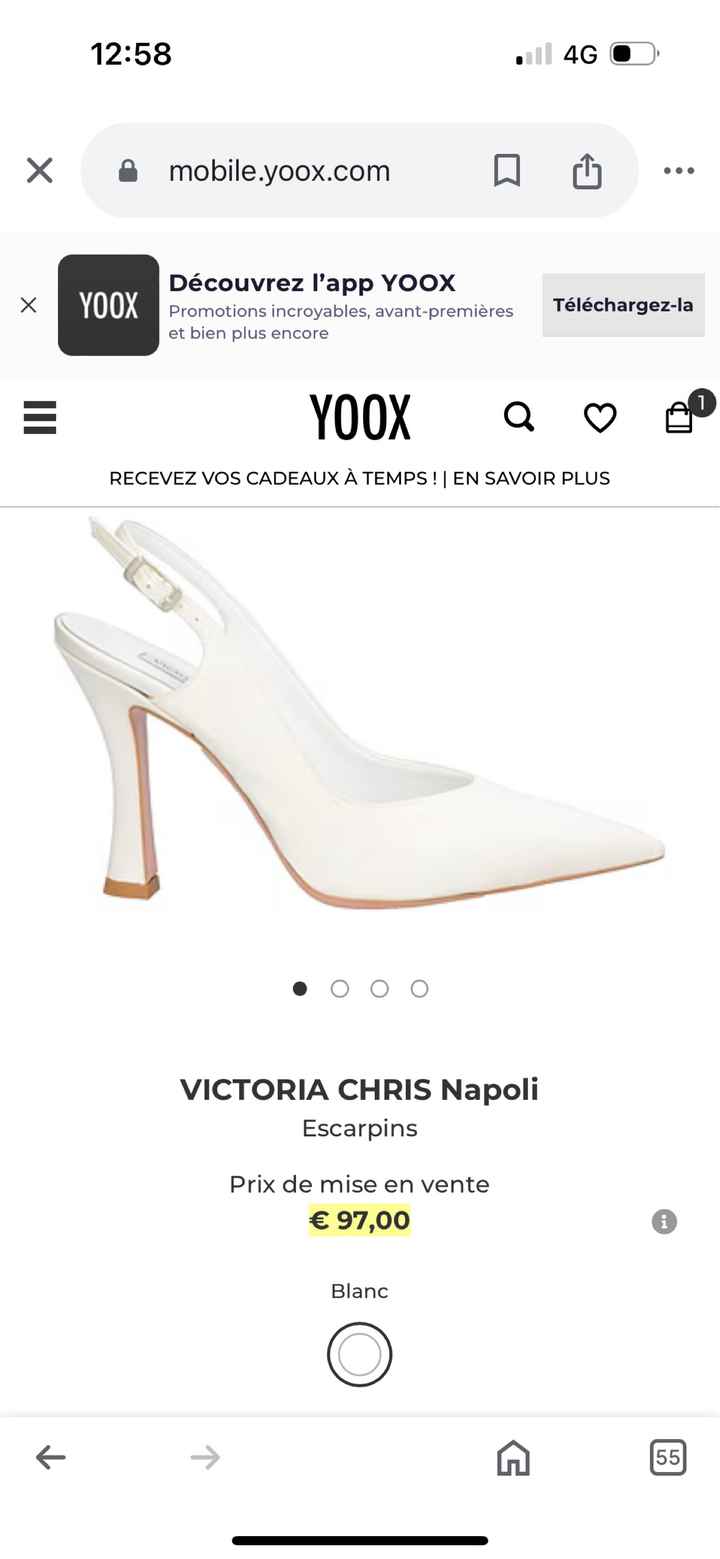
Task: Open the YOOX hamburger menu
Action: 39,418
